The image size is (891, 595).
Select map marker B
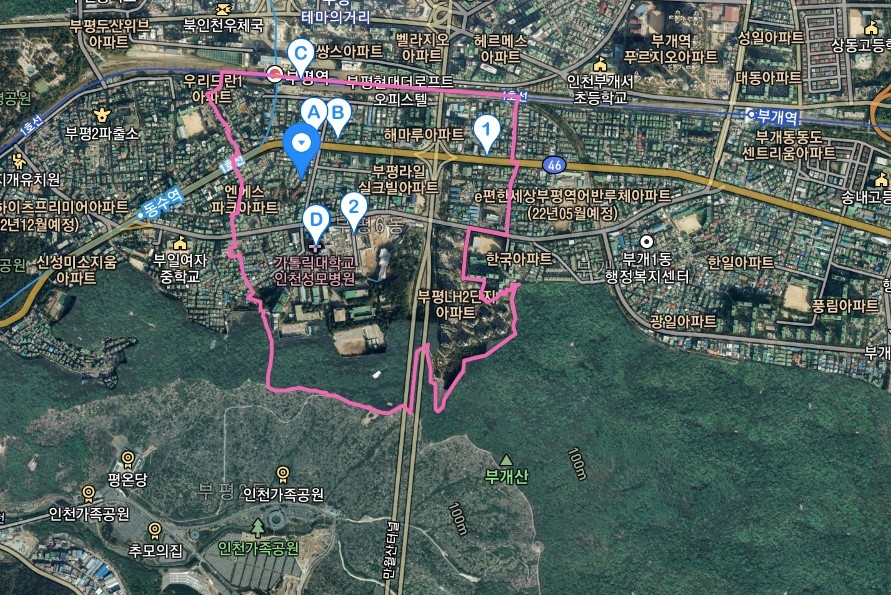pyautogui.click(x=337, y=115)
